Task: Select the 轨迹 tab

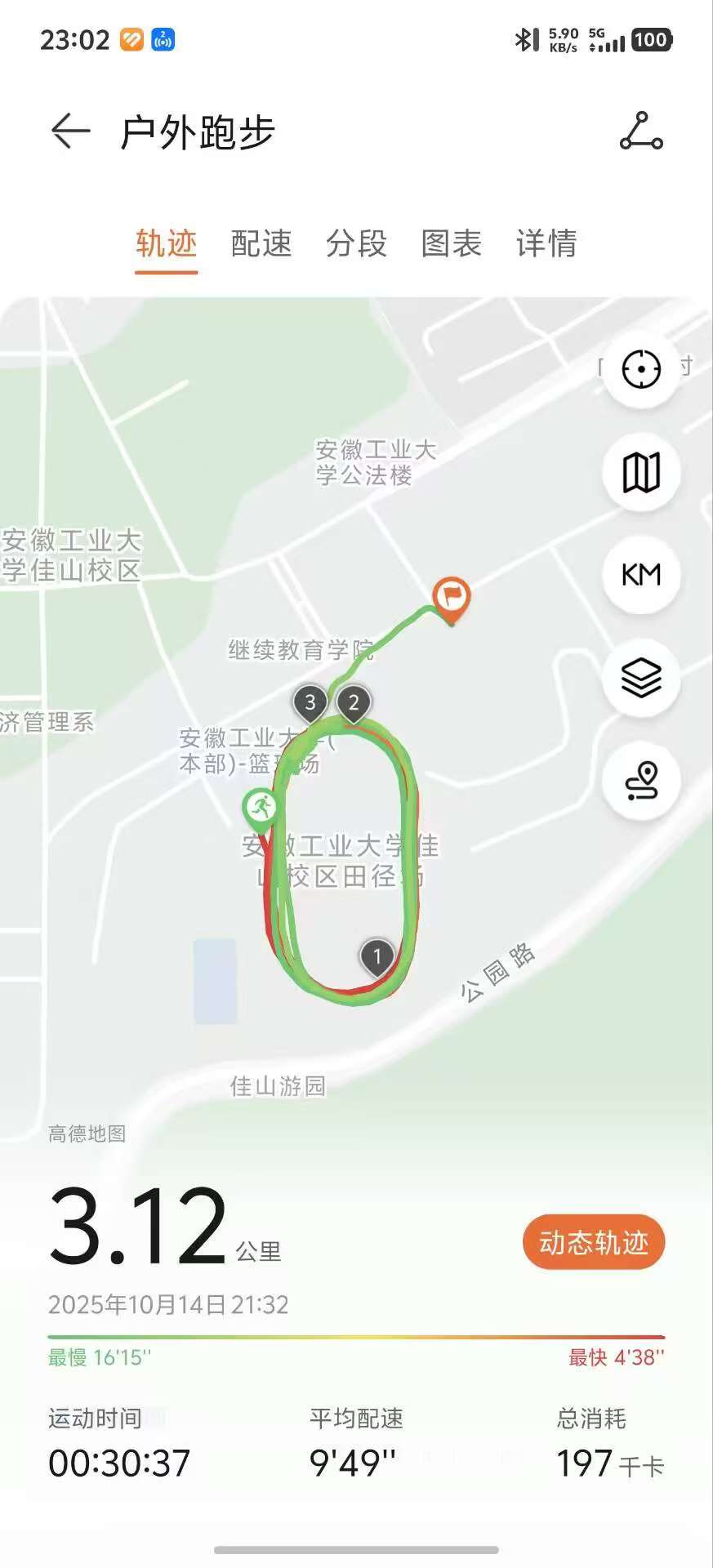Action: point(167,243)
